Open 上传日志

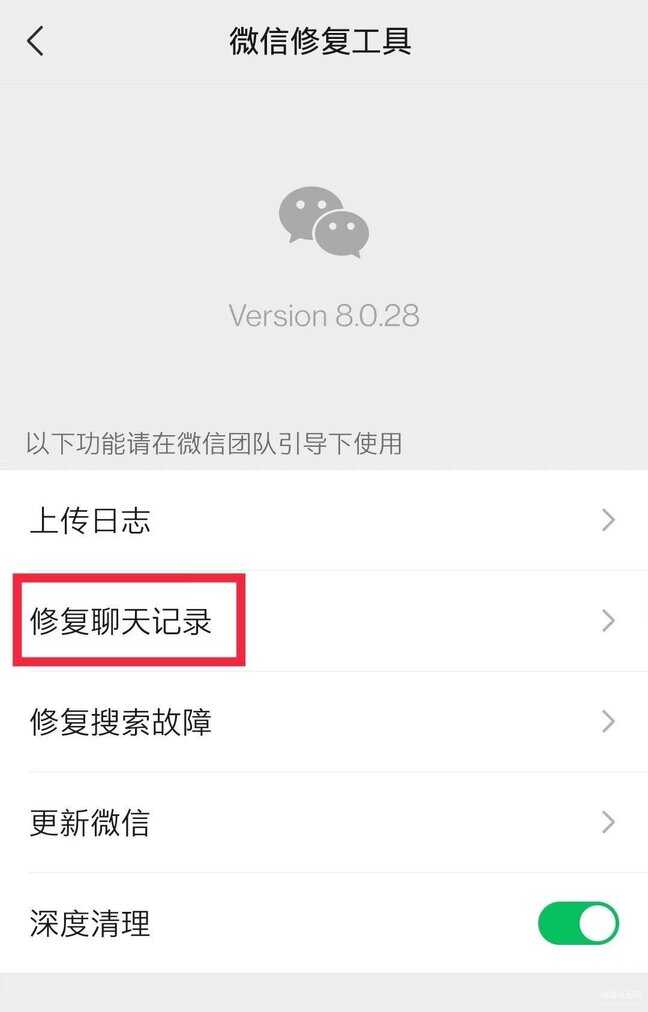(x=323, y=521)
